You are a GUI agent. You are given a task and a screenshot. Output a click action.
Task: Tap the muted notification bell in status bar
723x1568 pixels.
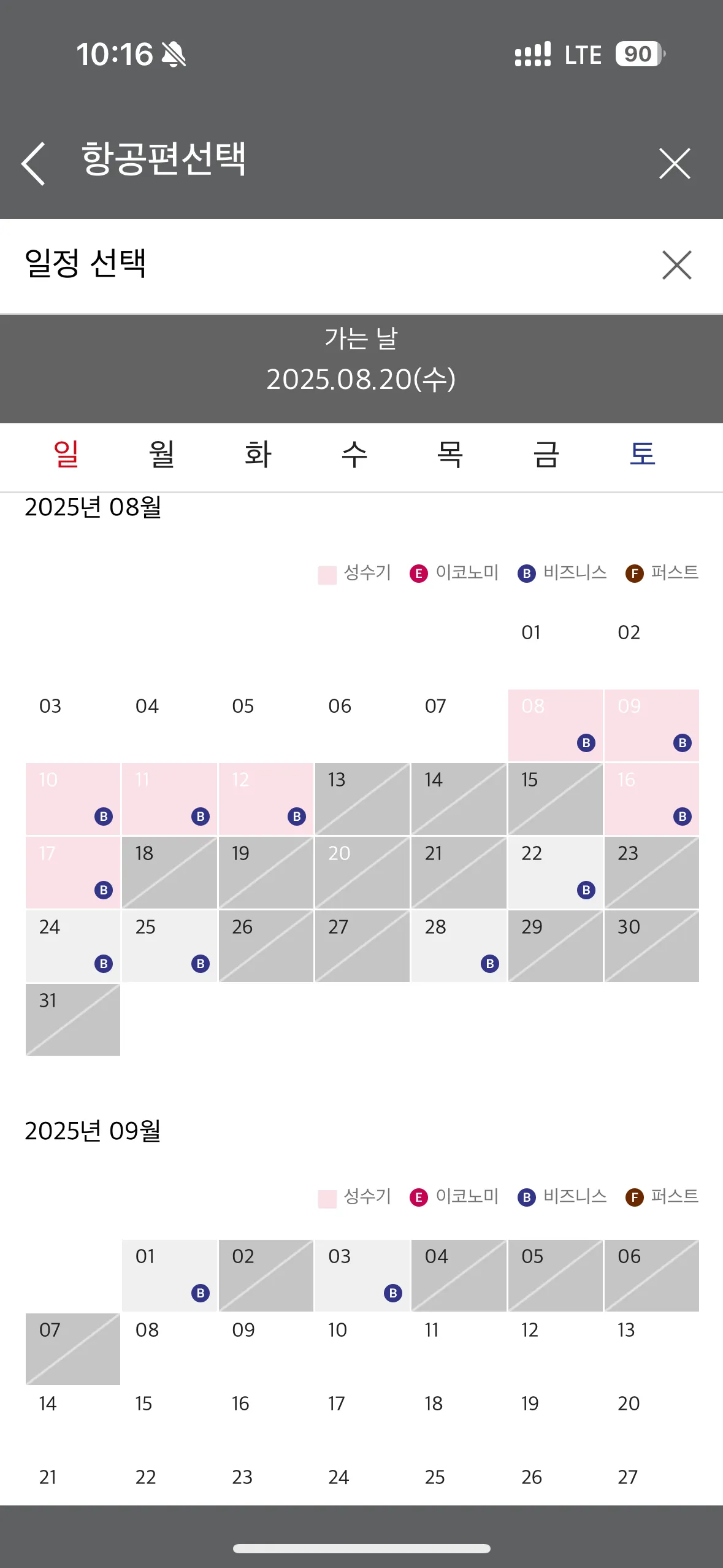tap(174, 55)
